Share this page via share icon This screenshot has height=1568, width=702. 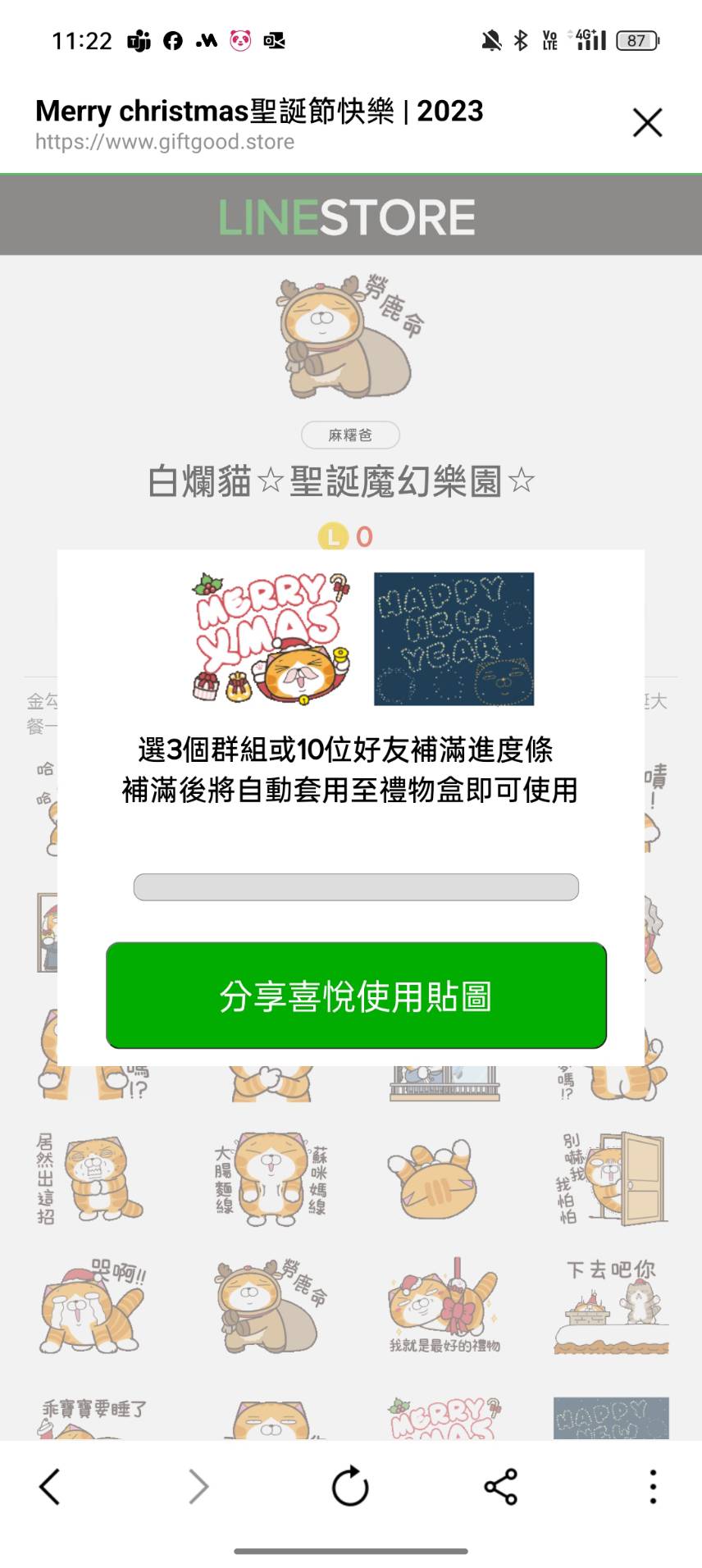[500, 1486]
